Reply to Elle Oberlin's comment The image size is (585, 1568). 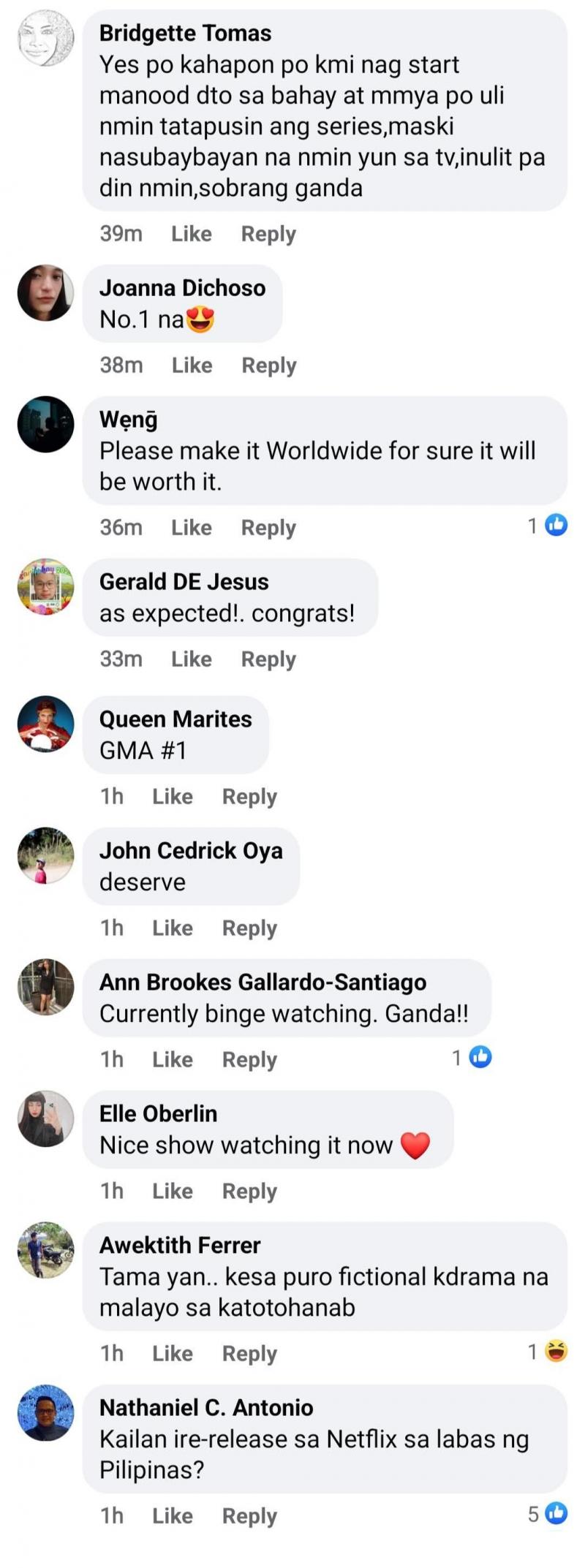249,1192
